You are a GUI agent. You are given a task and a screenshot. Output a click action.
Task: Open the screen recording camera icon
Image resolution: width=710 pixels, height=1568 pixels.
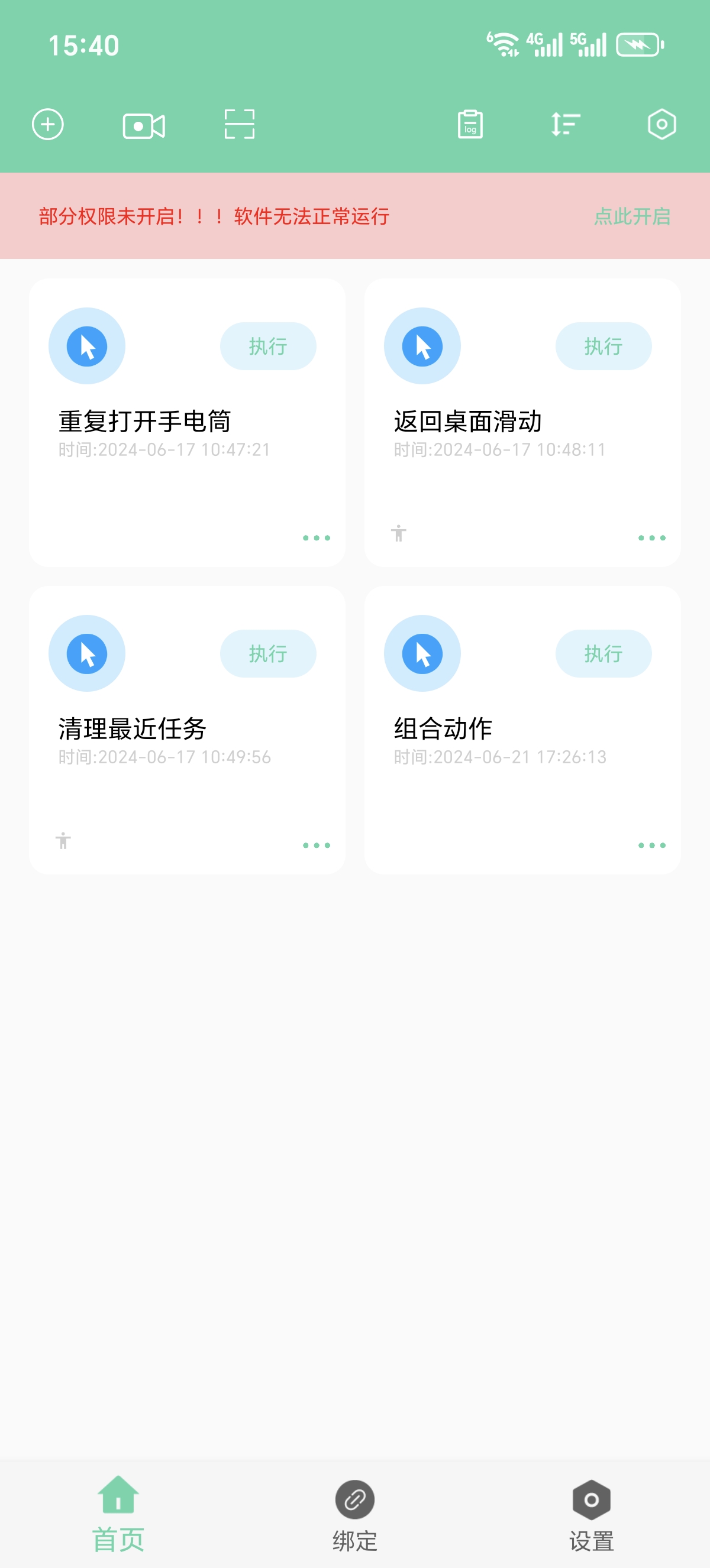pos(144,126)
